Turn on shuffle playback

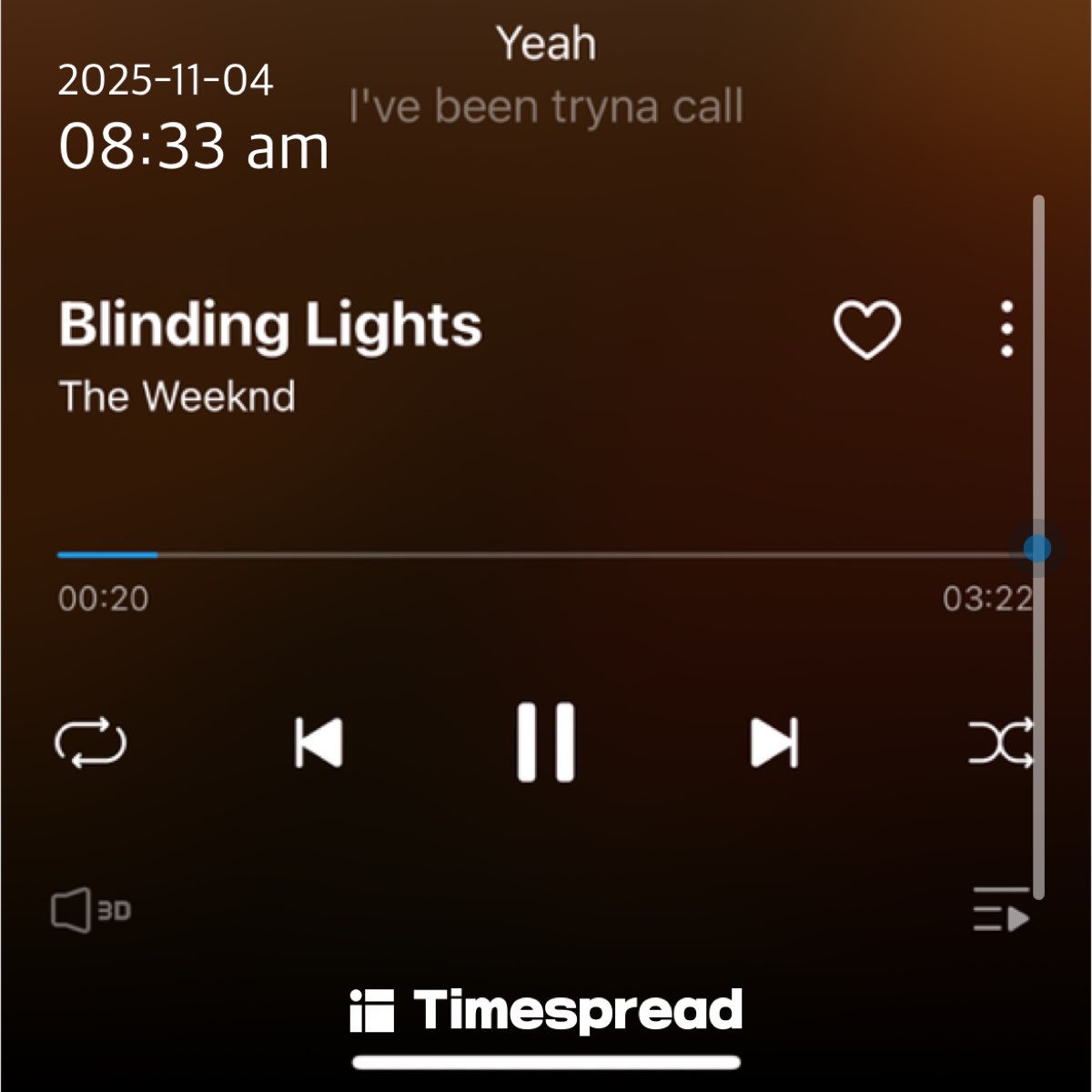[1001, 742]
